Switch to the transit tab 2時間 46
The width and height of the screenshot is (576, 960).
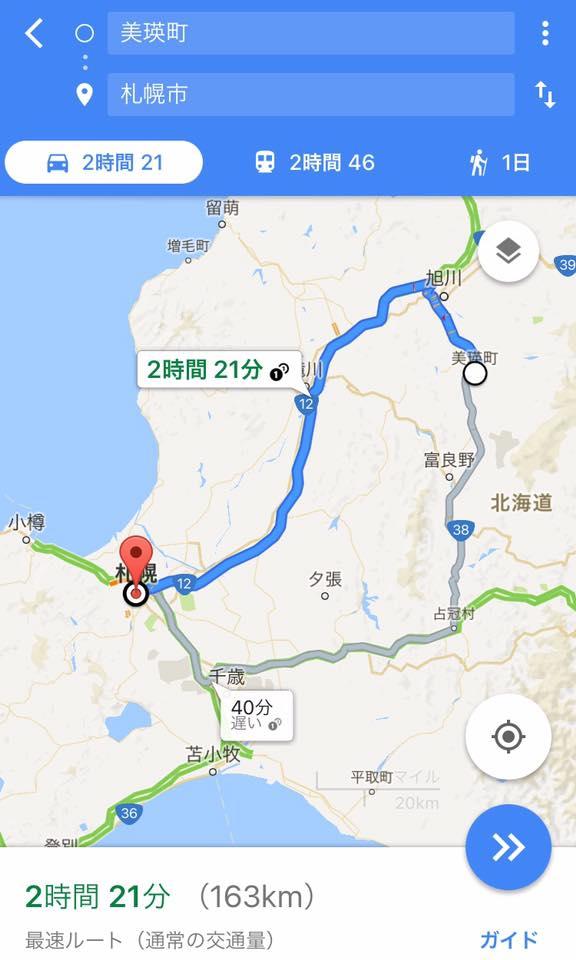point(315,162)
